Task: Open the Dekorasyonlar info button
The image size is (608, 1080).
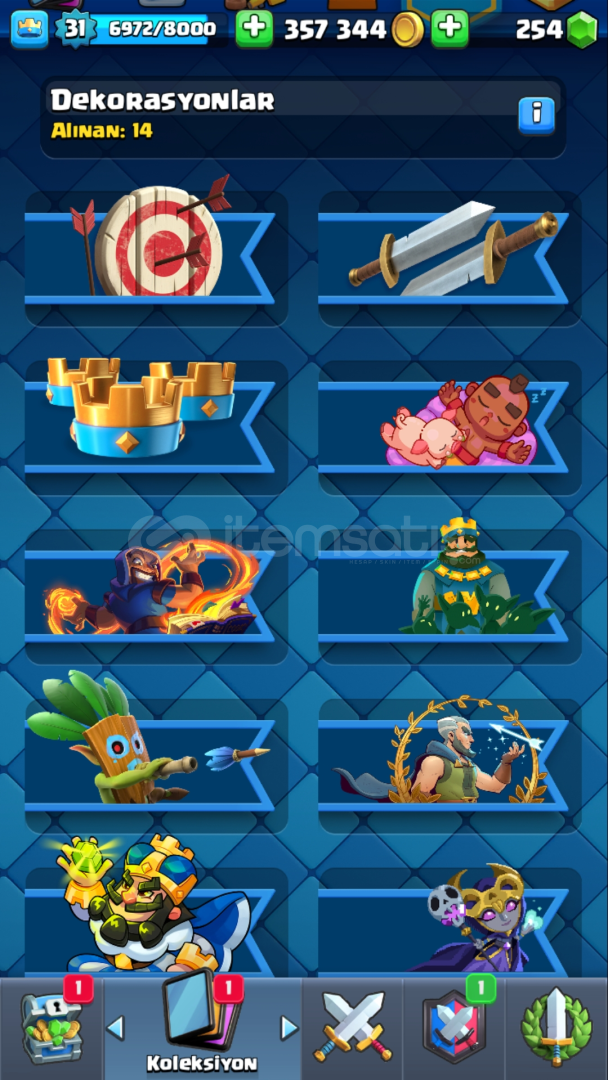Action: click(x=536, y=116)
